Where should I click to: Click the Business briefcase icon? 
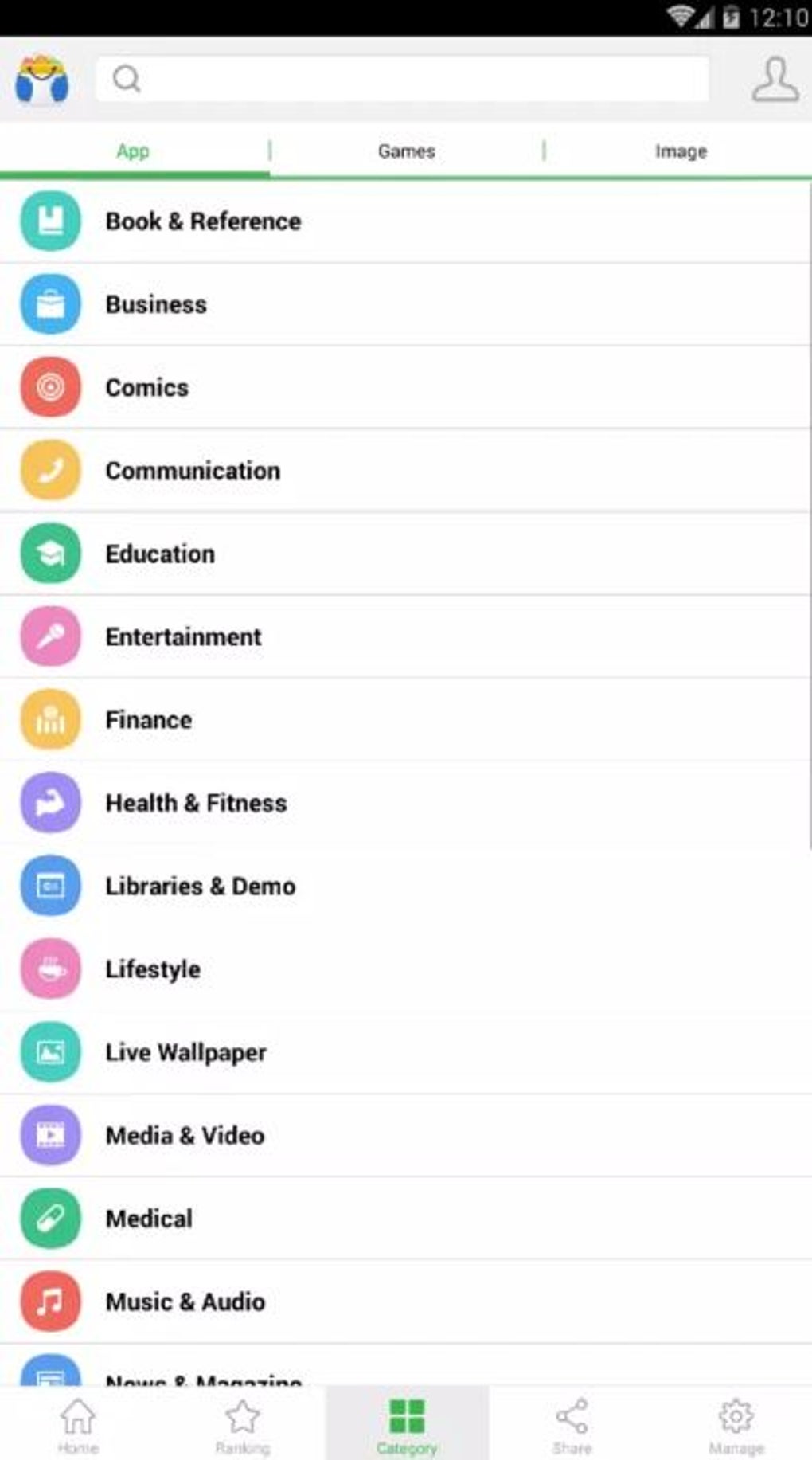50,304
